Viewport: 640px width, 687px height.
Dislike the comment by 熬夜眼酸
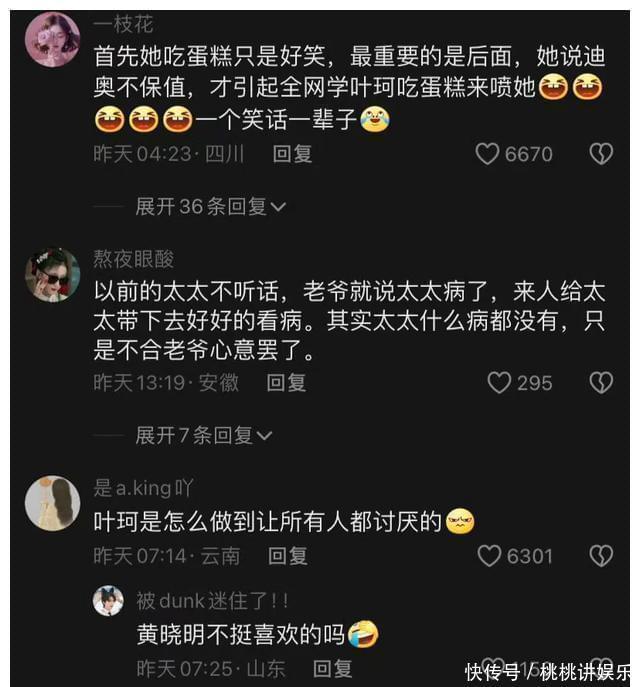pyautogui.click(x=600, y=382)
